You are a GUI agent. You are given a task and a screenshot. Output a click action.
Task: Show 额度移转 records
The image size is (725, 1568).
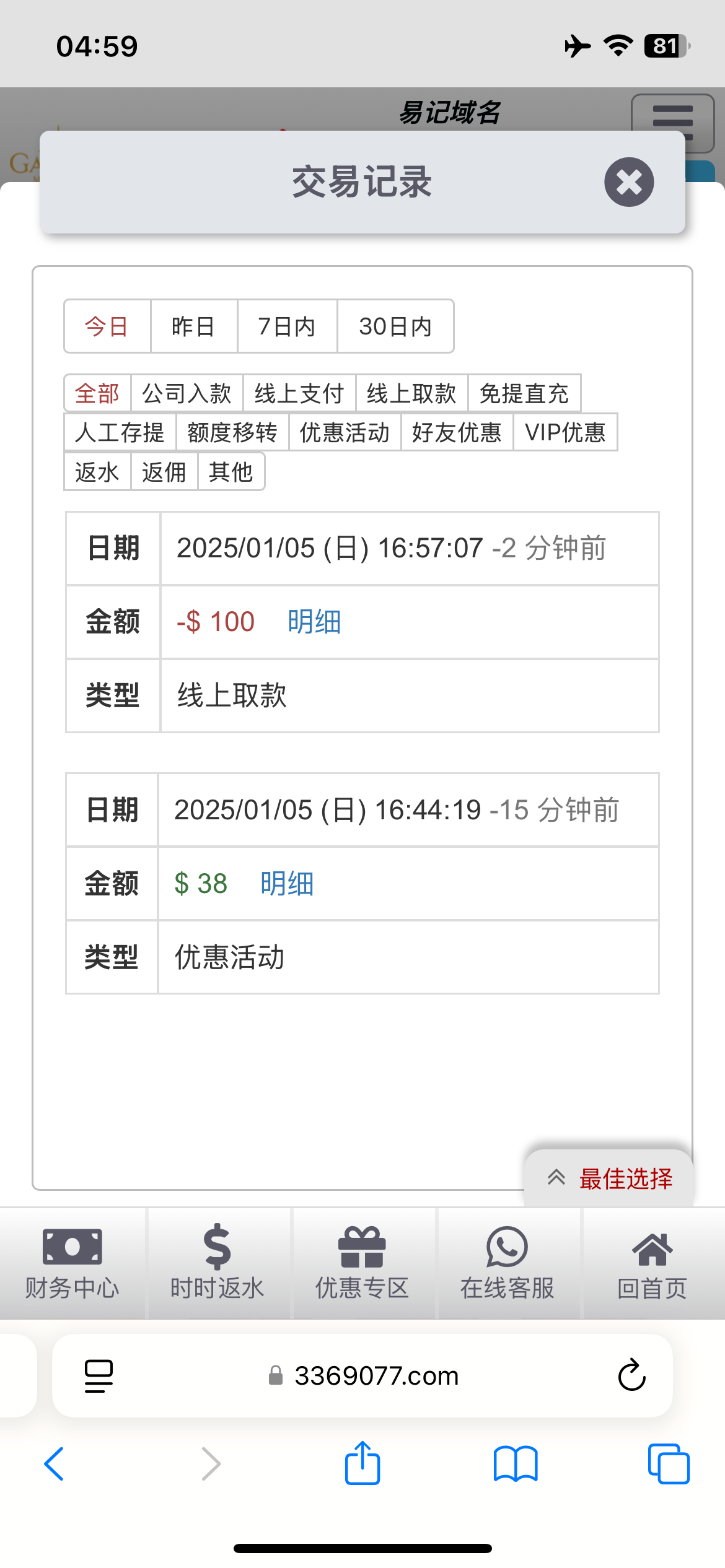(x=232, y=432)
